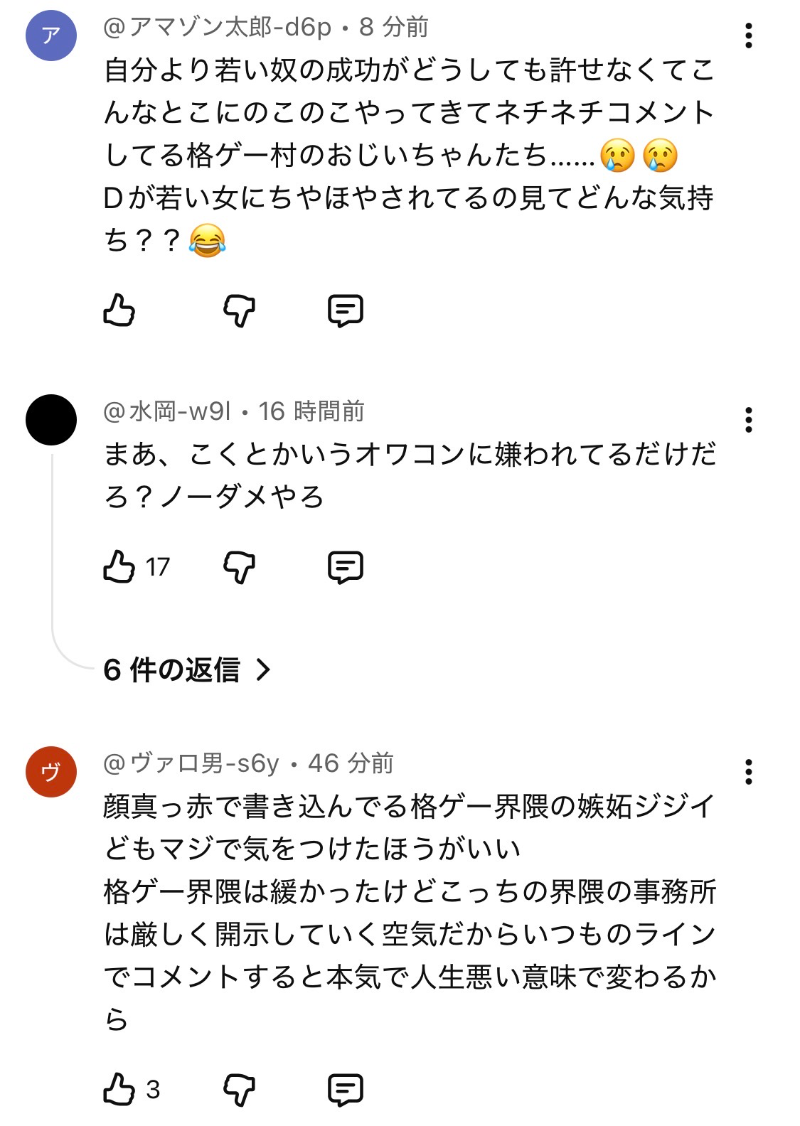Image resolution: width=800 pixels, height=1126 pixels.
Task: View the @水岡-w9l channel avatar
Action: tap(51, 420)
